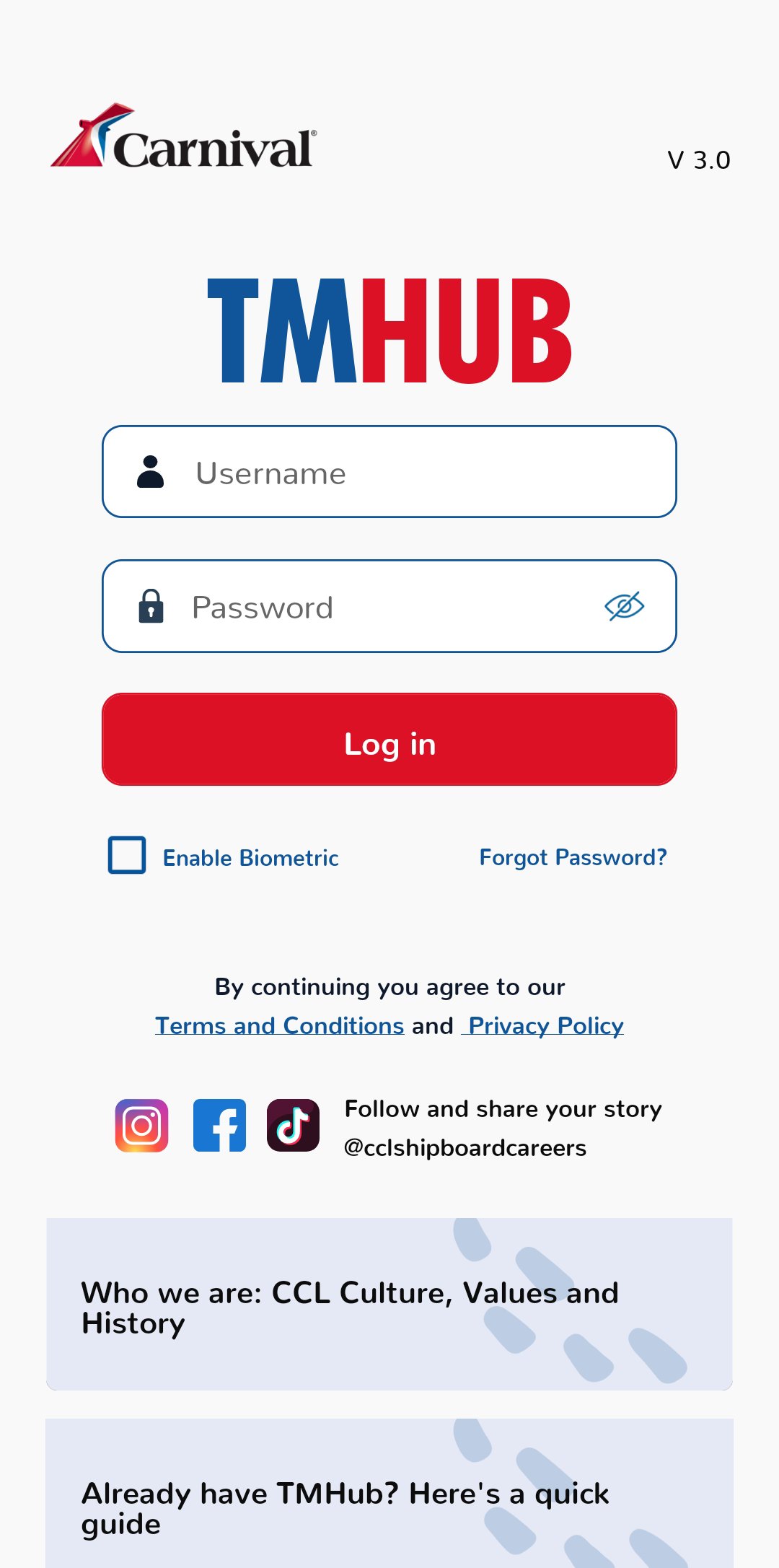
Task: Open Who we are: CCL Culture card
Action: tap(389, 1304)
